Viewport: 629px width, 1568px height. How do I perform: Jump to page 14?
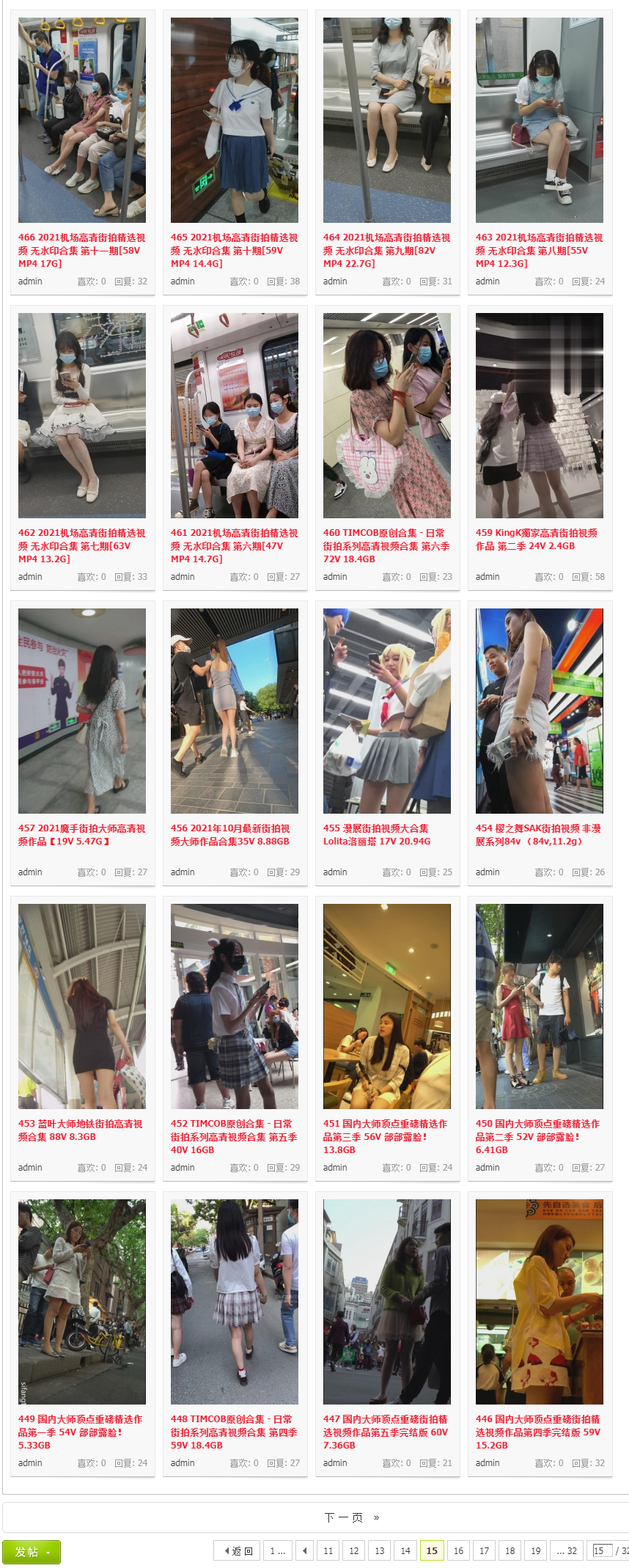(405, 1551)
